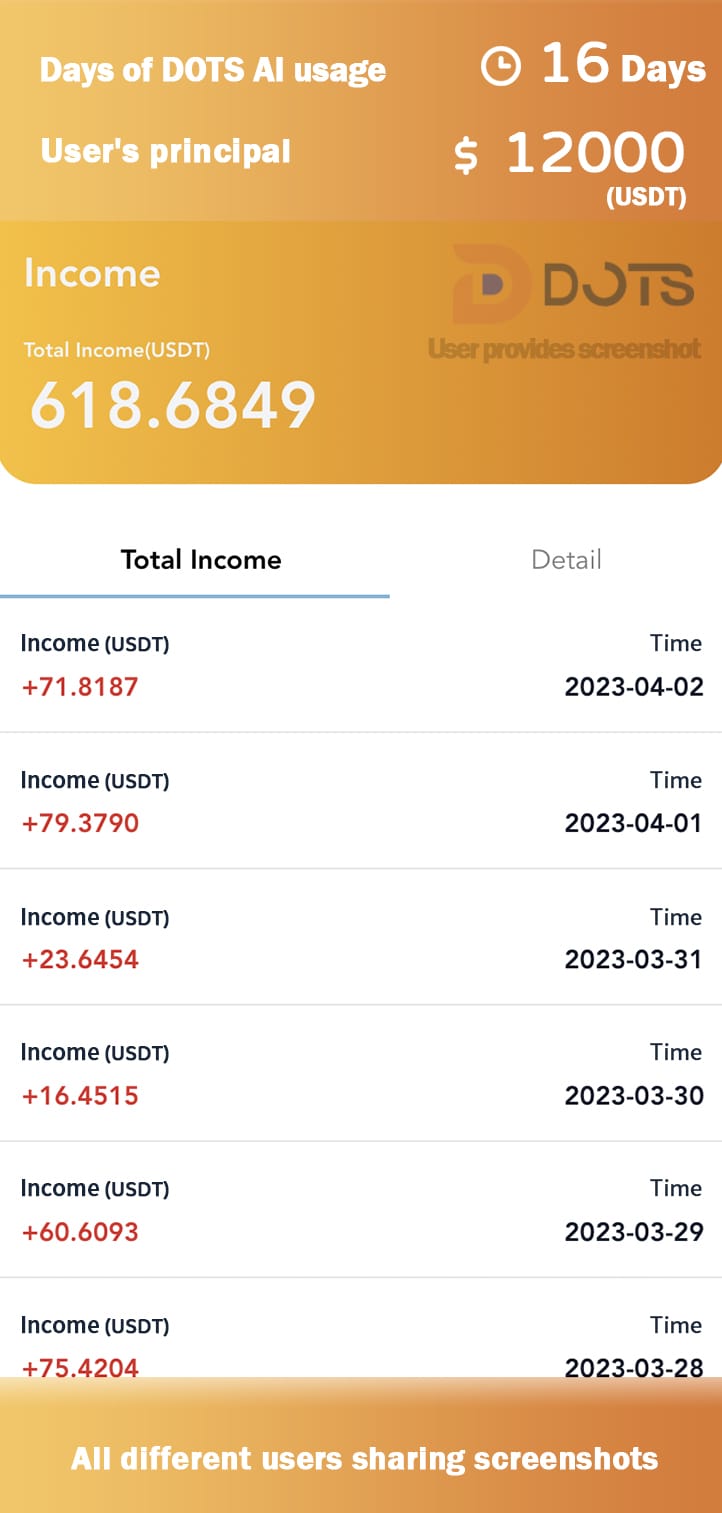This screenshot has width=722, height=1513.
Task: Click the Days of DOTS AI usage label
Action: (x=212, y=70)
